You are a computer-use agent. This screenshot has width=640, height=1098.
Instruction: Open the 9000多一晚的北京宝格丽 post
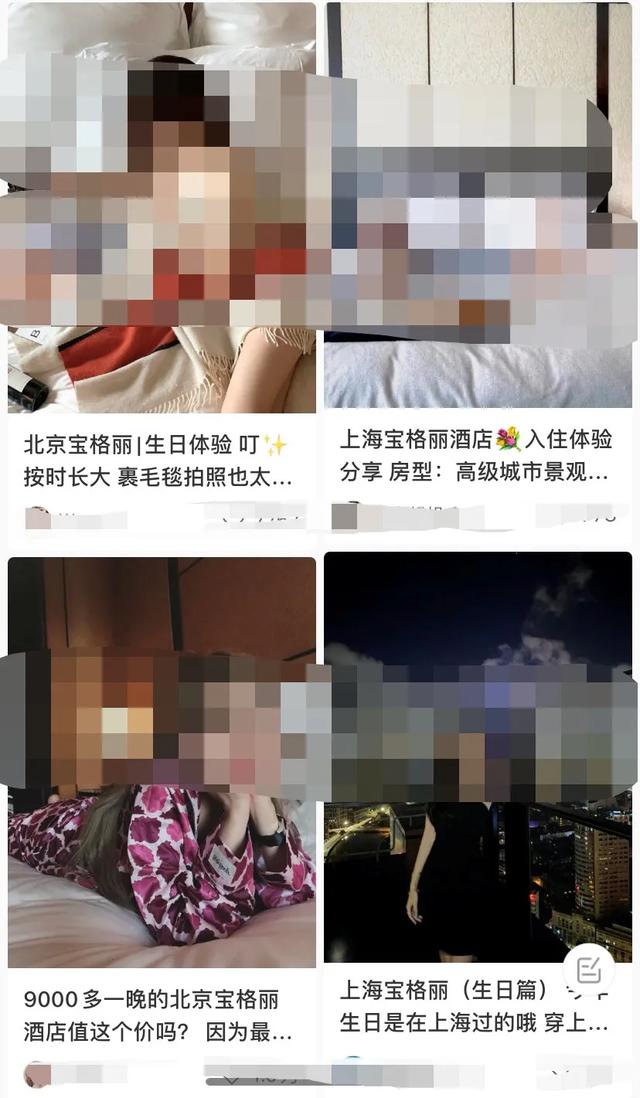158,1013
